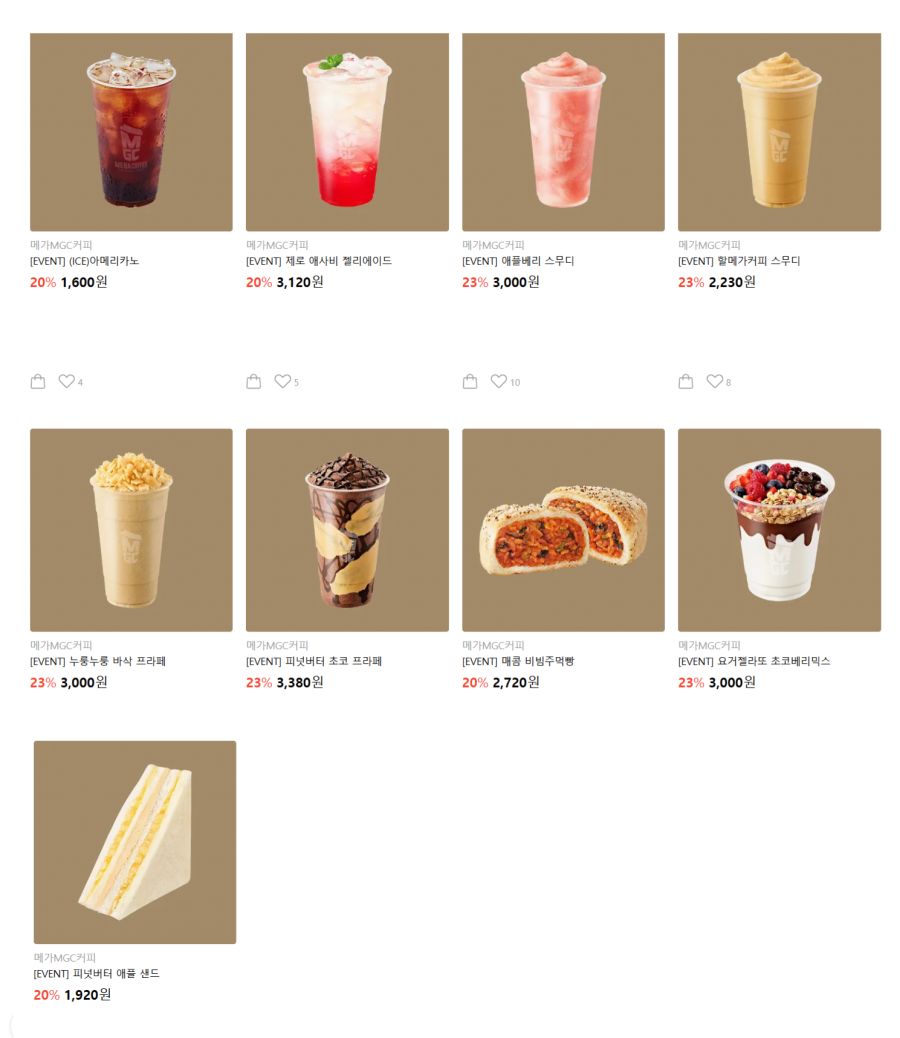The image size is (900, 1038).
Task: Click the 애플베리 스무디 product image
Action: (x=563, y=132)
